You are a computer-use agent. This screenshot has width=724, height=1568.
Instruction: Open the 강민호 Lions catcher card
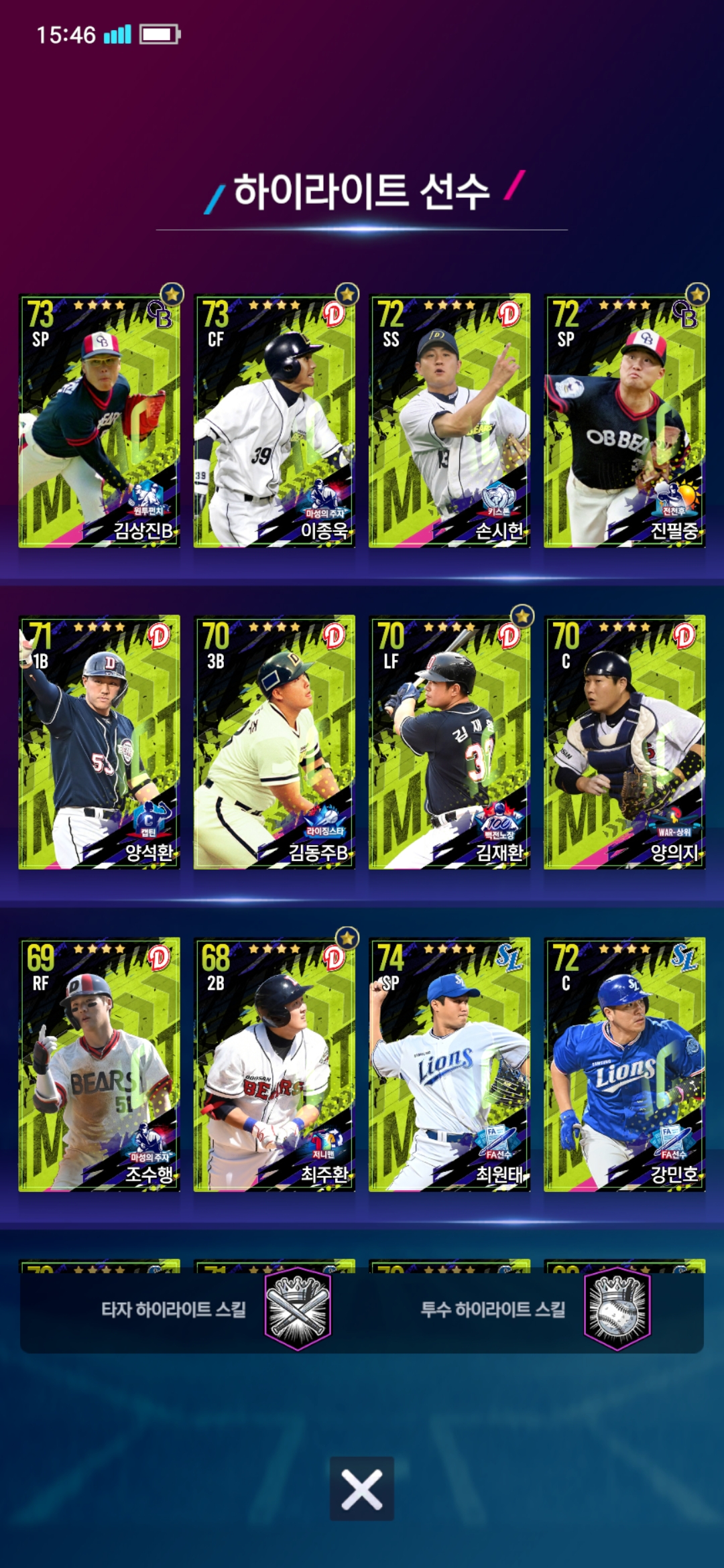click(x=624, y=1064)
